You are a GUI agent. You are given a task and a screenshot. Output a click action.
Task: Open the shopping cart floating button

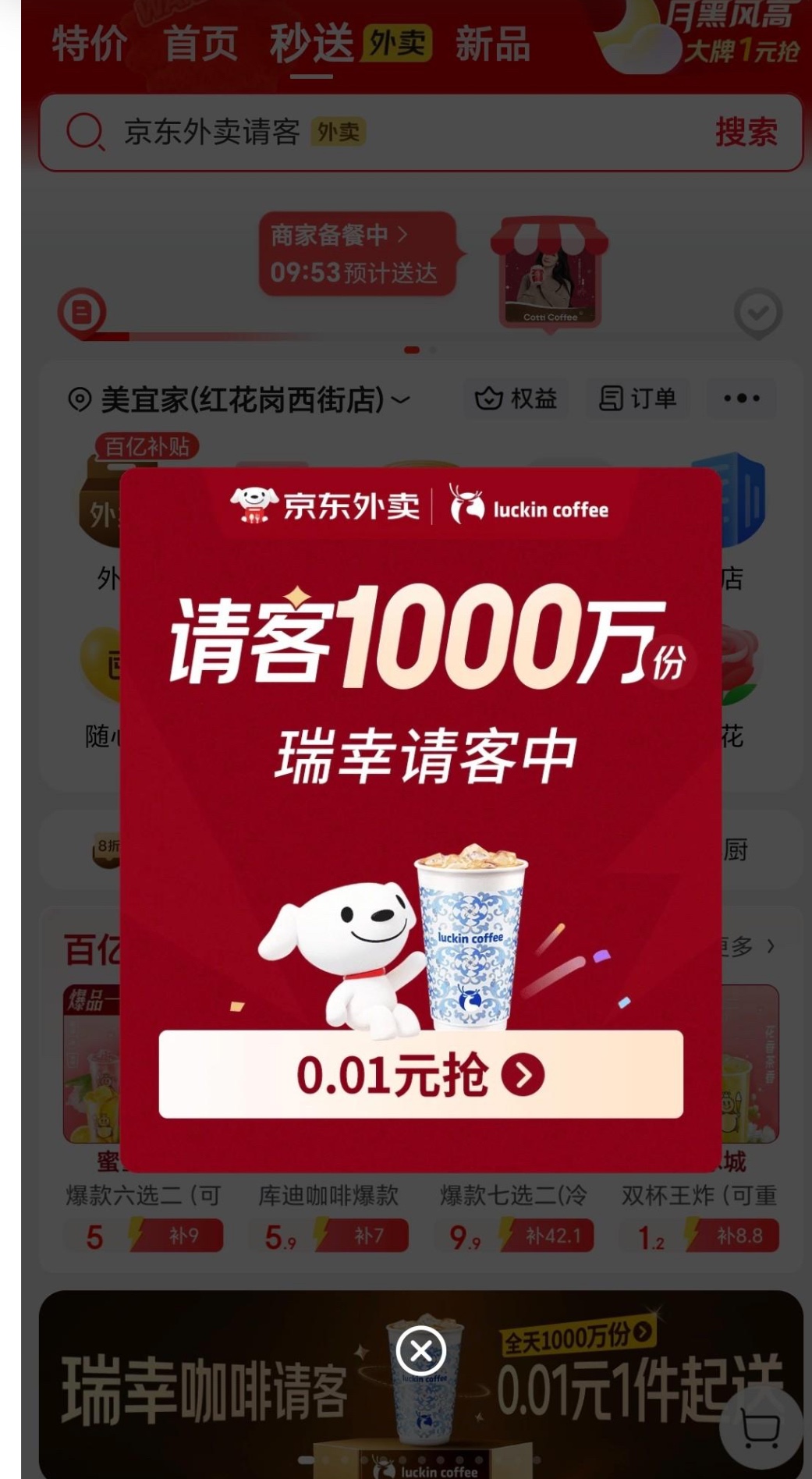coord(761,1428)
